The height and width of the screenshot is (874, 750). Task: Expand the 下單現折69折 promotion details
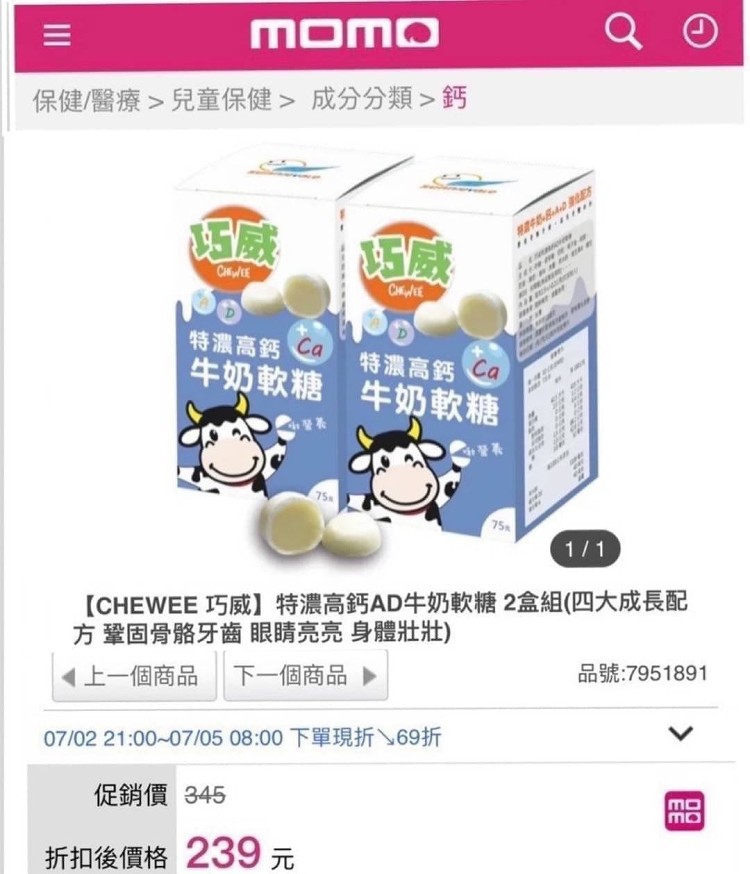click(x=680, y=734)
